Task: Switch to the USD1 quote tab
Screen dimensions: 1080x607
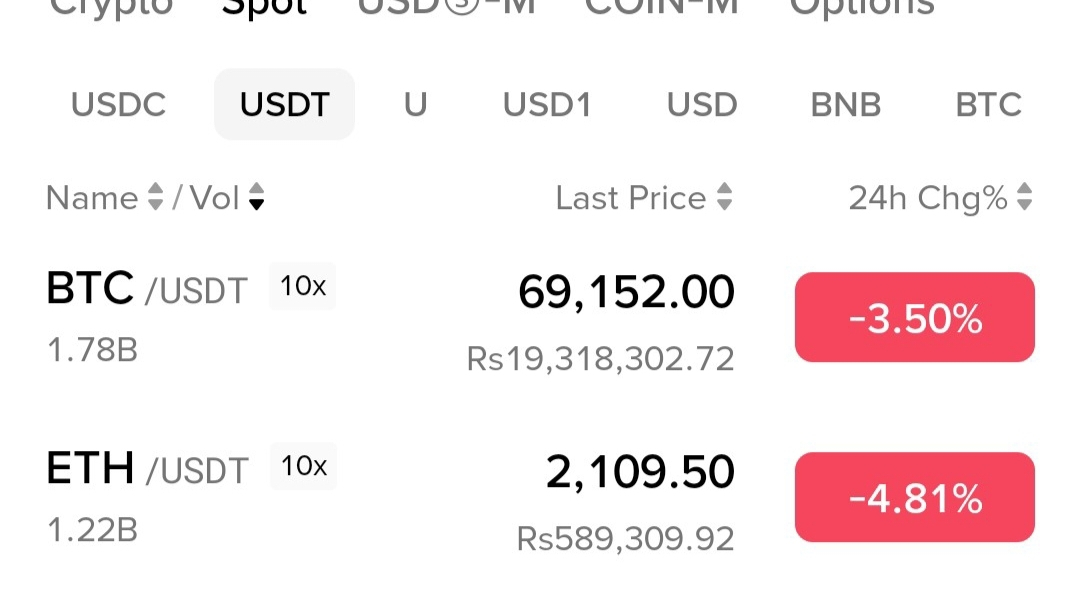Action: pos(547,105)
